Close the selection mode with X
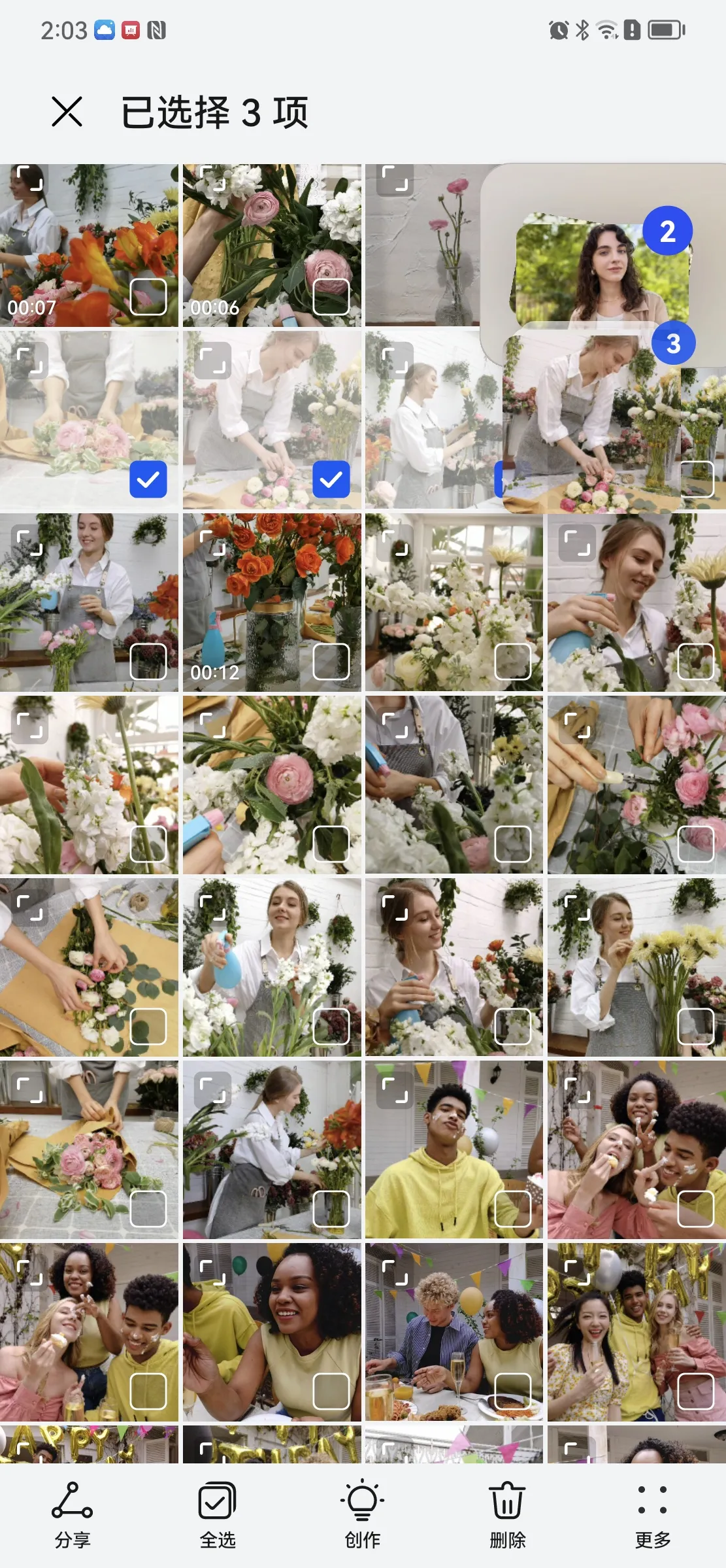The width and height of the screenshot is (726, 1568). [x=67, y=112]
